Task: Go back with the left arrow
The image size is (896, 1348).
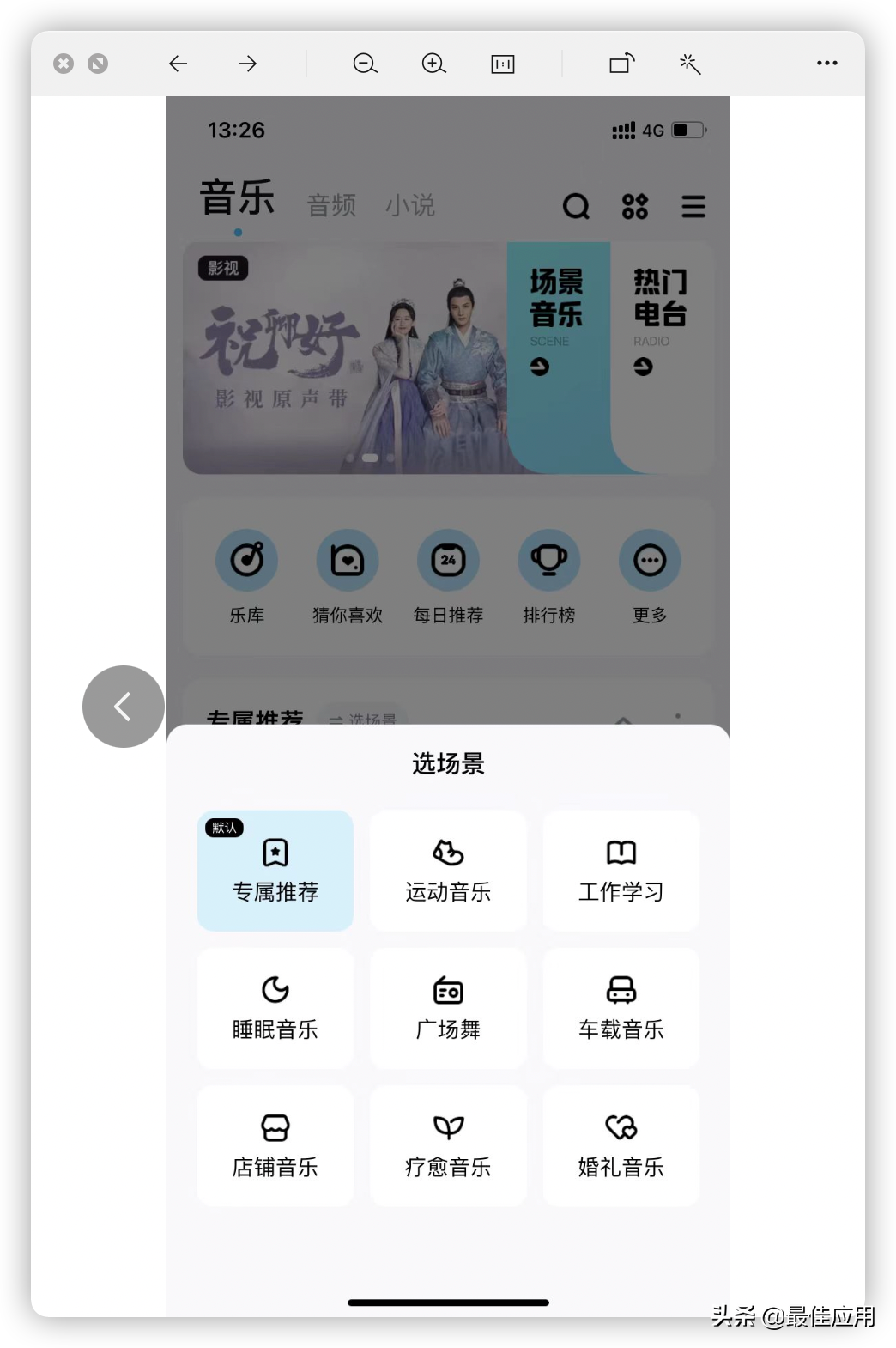Action: click(178, 64)
